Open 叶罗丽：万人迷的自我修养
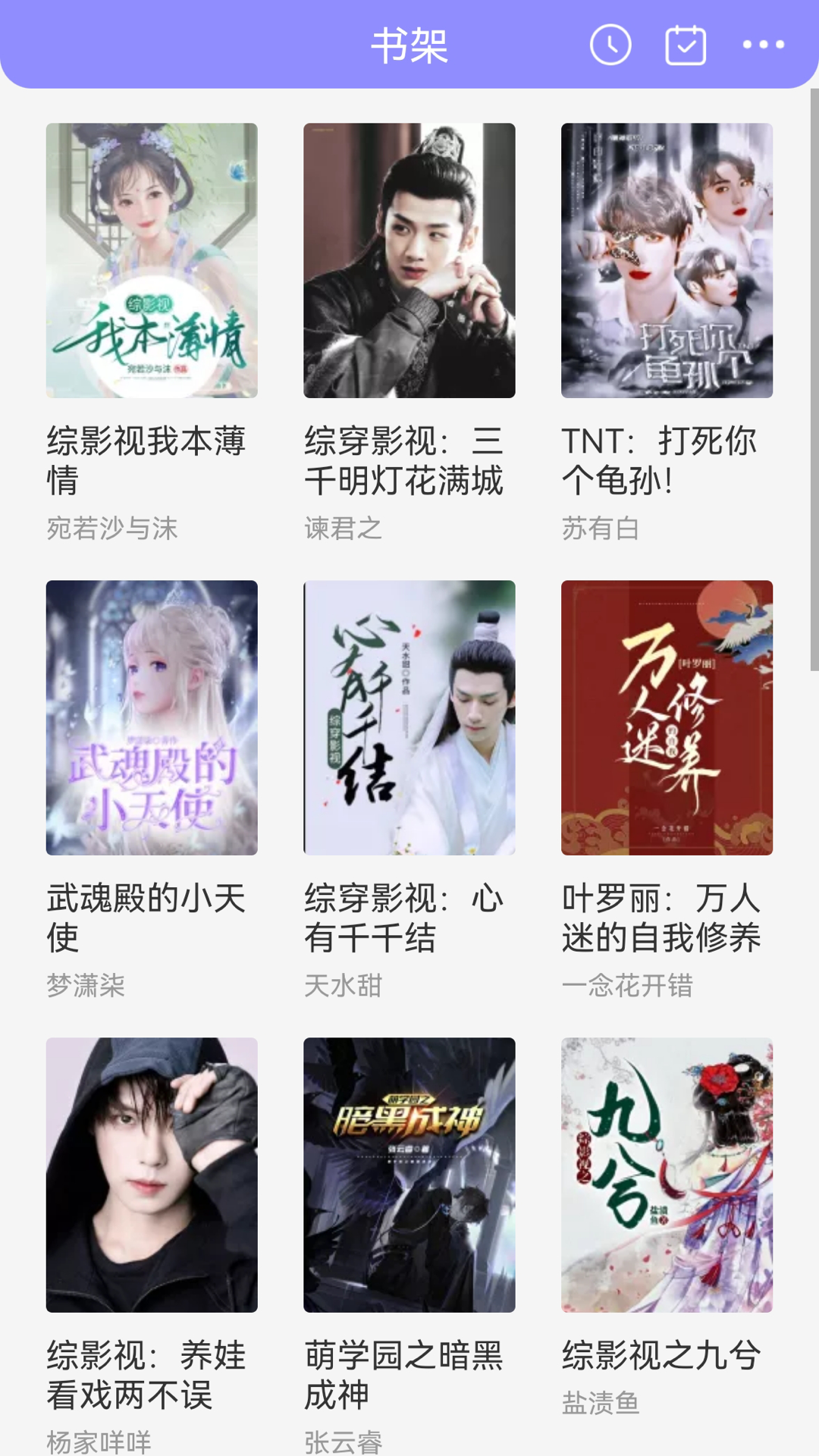 (x=667, y=717)
